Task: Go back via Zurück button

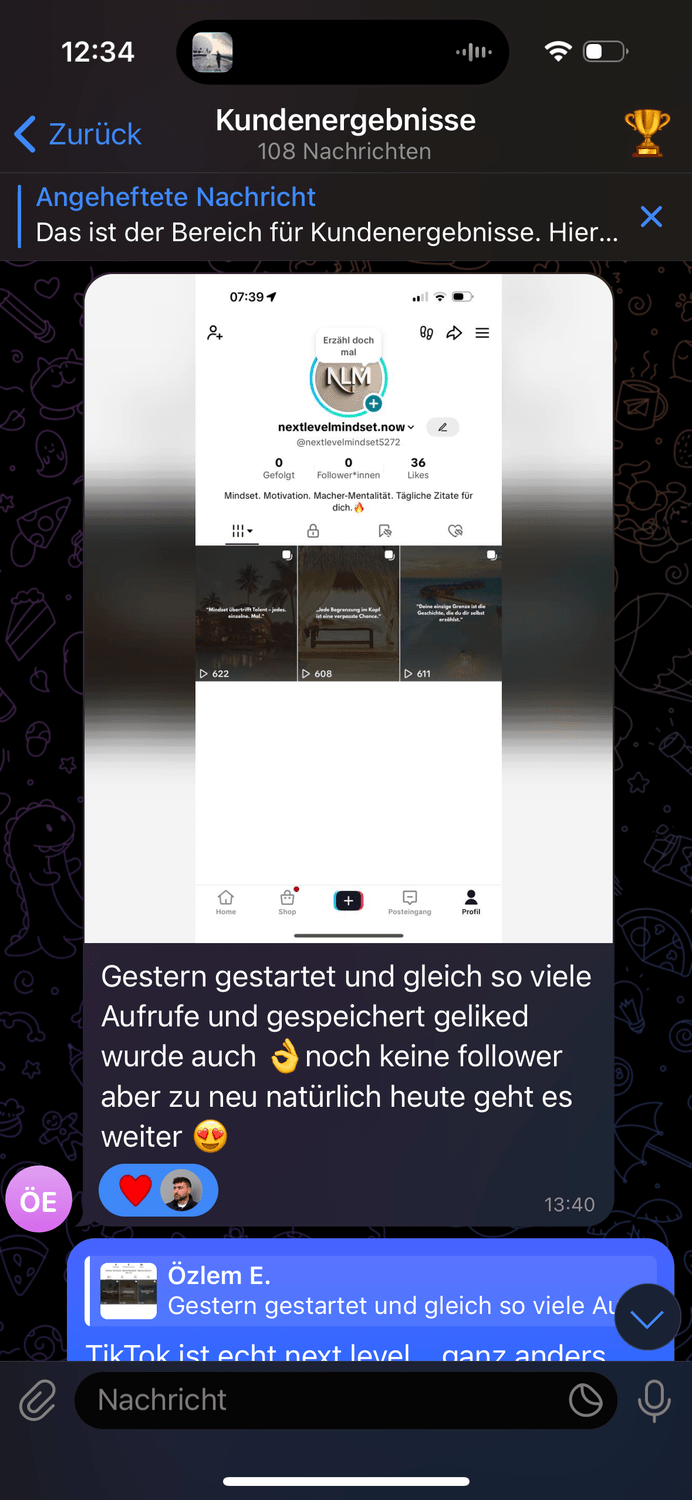Action: [x=78, y=134]
